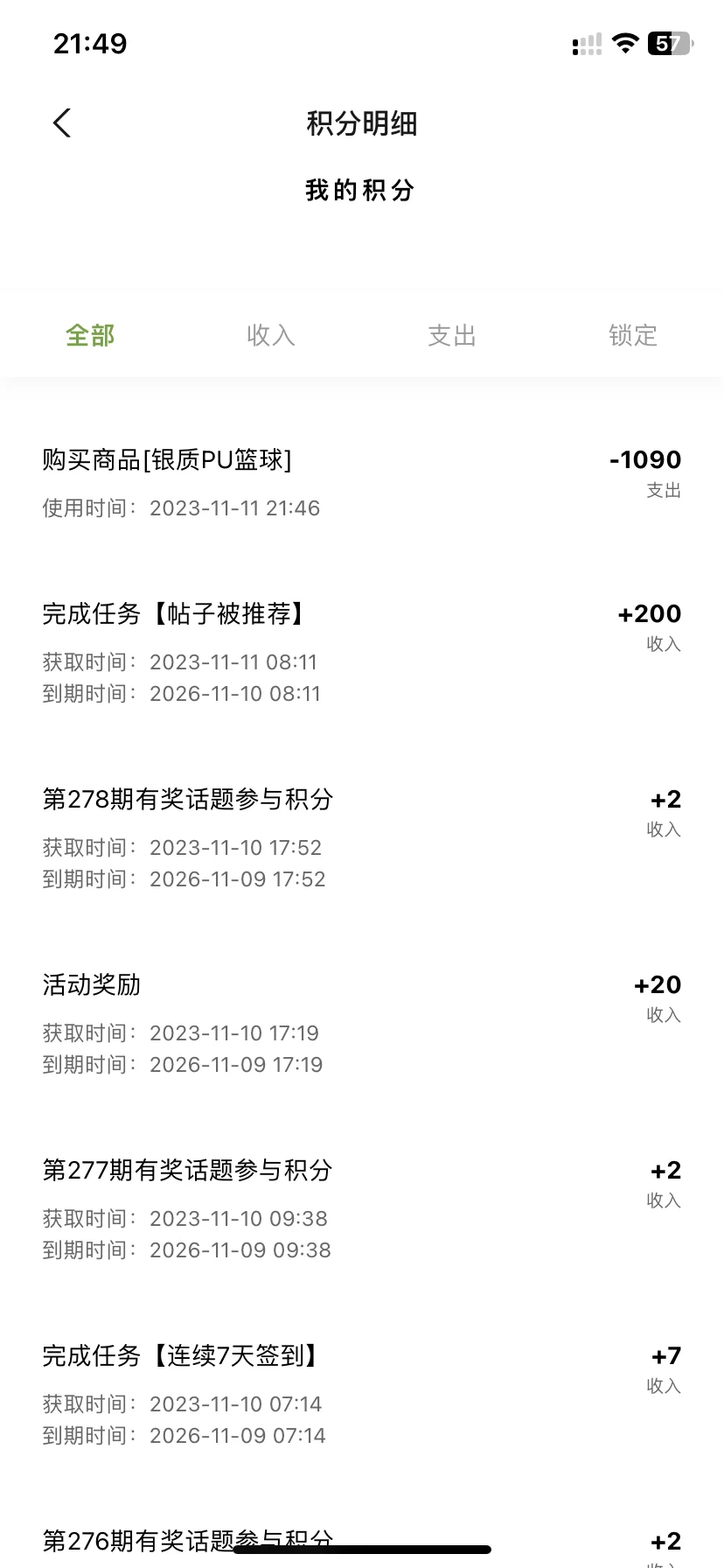
Task: Open the 锁定 tab
Action: [633, 335]
